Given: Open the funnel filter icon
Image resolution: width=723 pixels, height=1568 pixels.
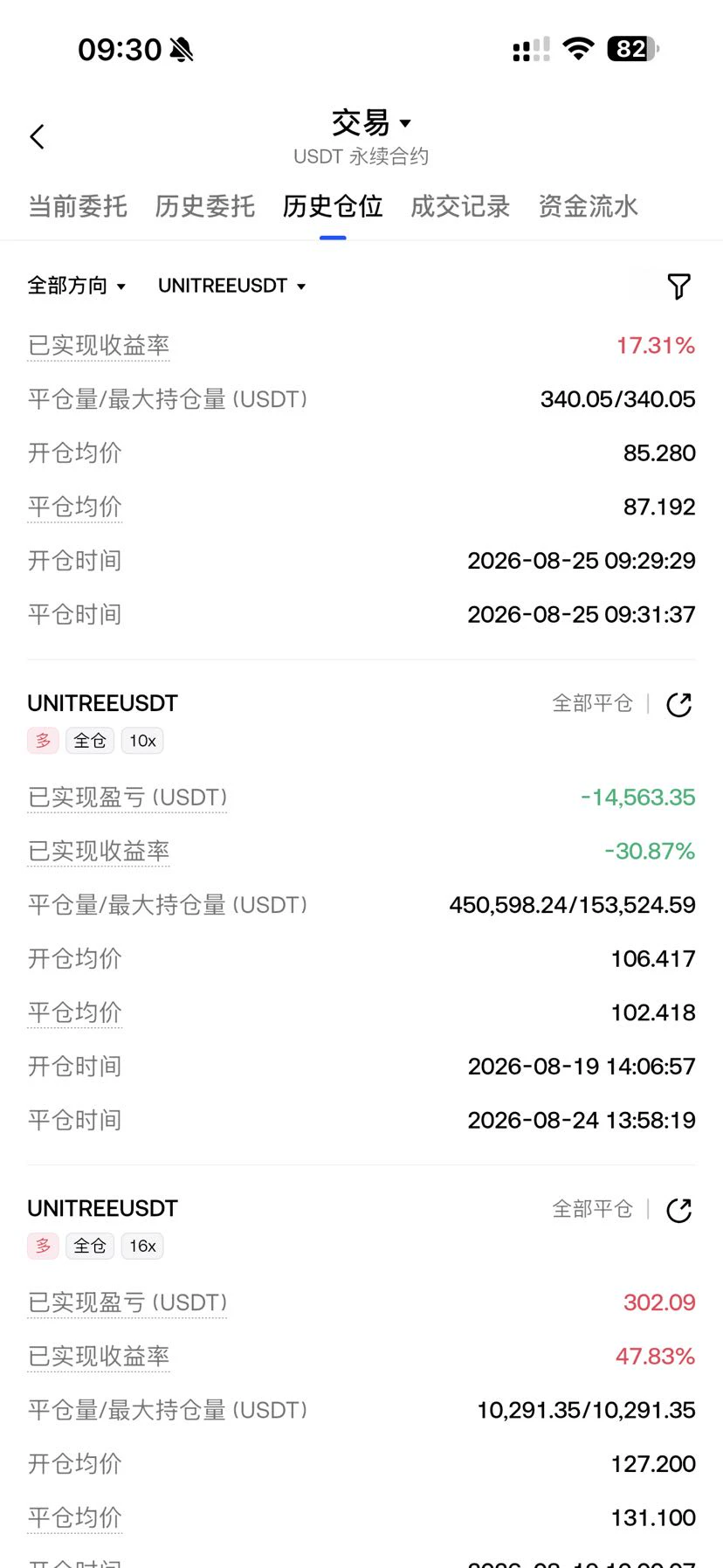Looking at the screenshot, I should (678, 286).
